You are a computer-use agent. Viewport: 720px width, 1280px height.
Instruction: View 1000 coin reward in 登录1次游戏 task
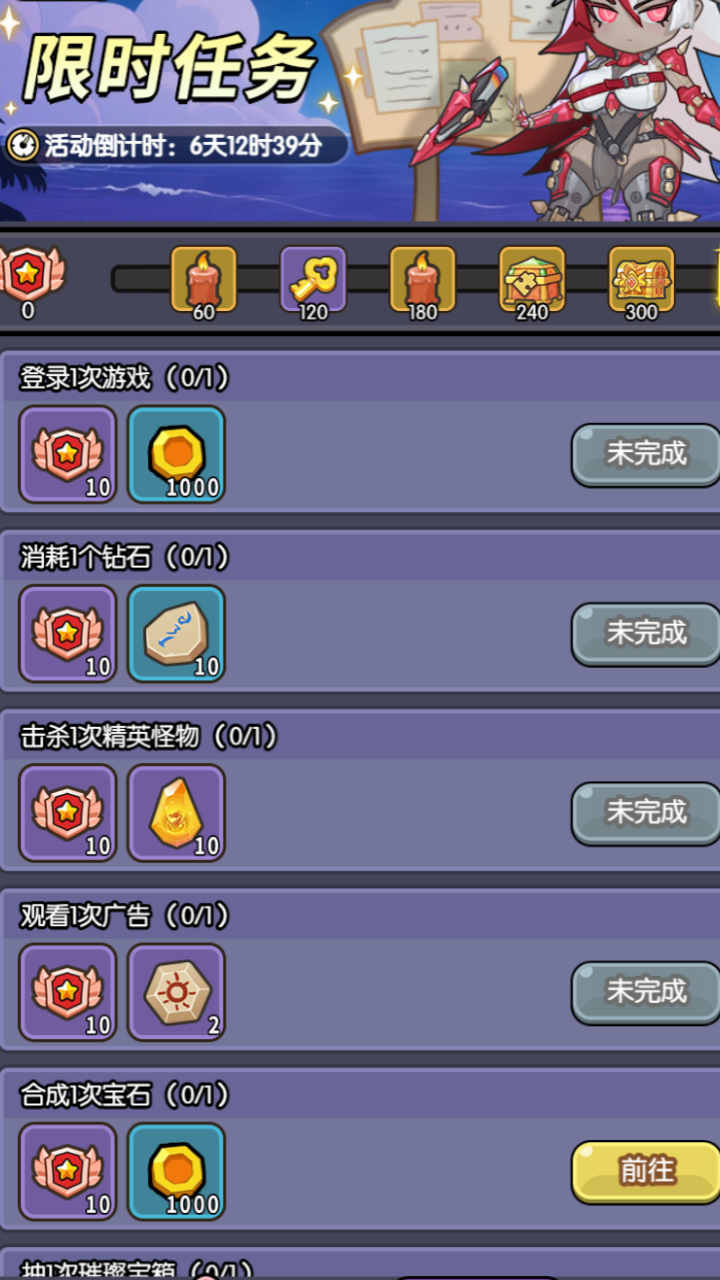[x=176, y=454]
